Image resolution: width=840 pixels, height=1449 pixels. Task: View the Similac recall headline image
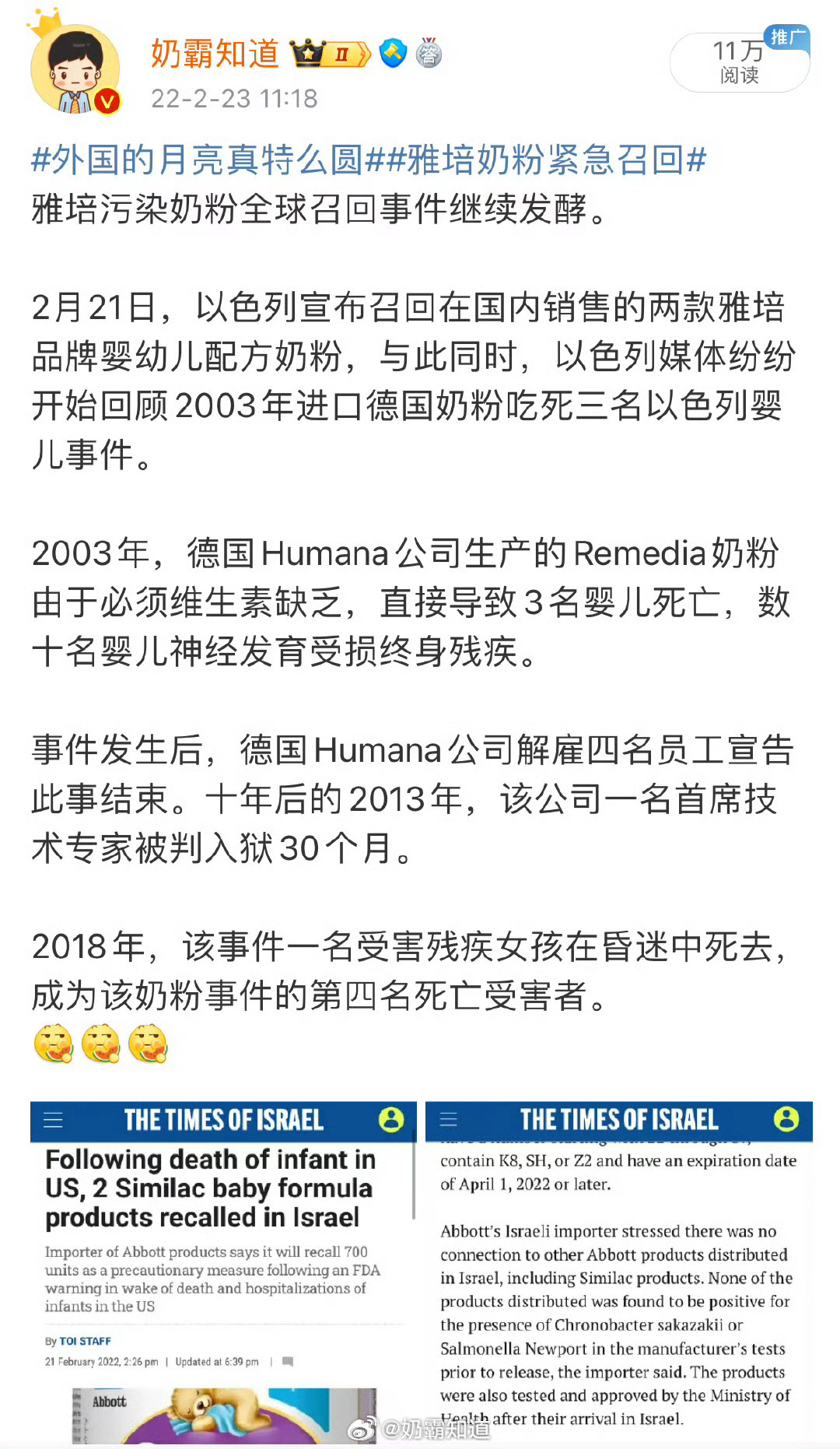point(223,1272)
